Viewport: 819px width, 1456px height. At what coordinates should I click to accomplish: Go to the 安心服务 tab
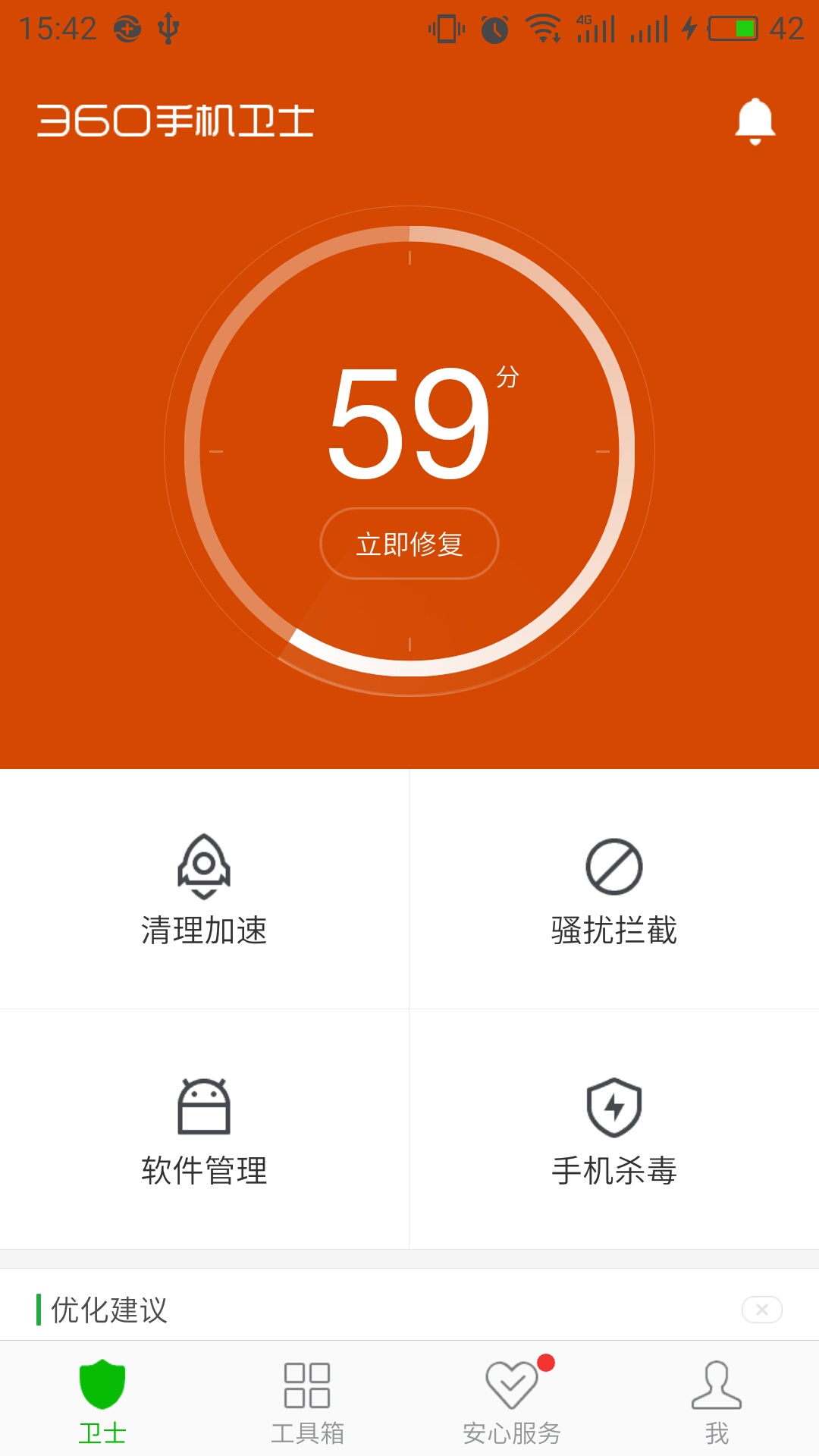pyautogui.click(x=512, y=1401)
